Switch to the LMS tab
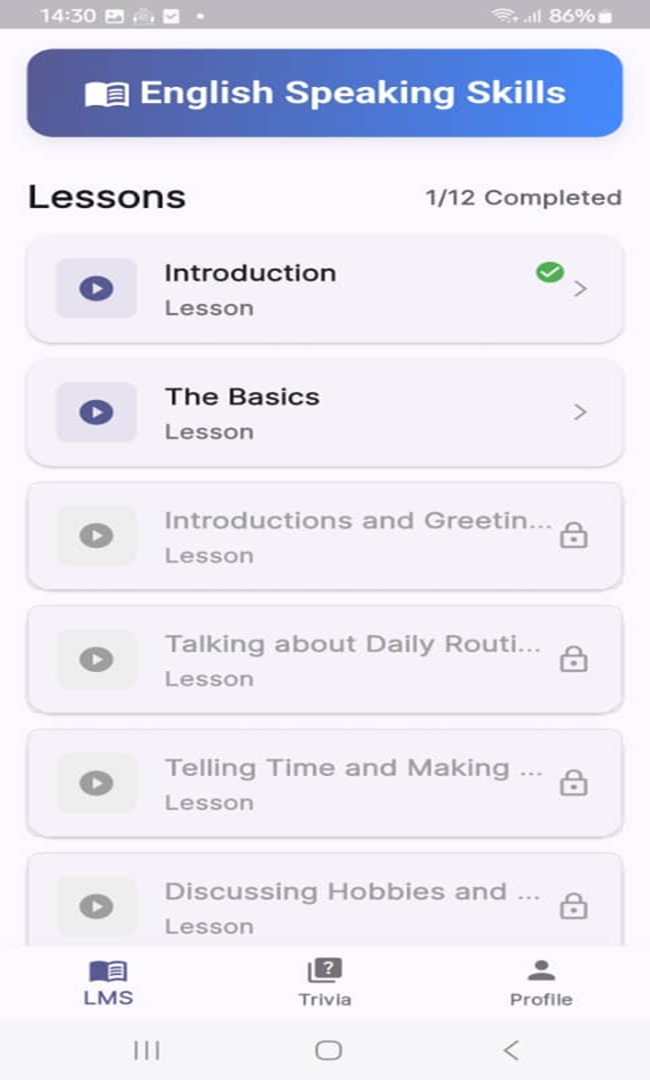 point(108,982)
